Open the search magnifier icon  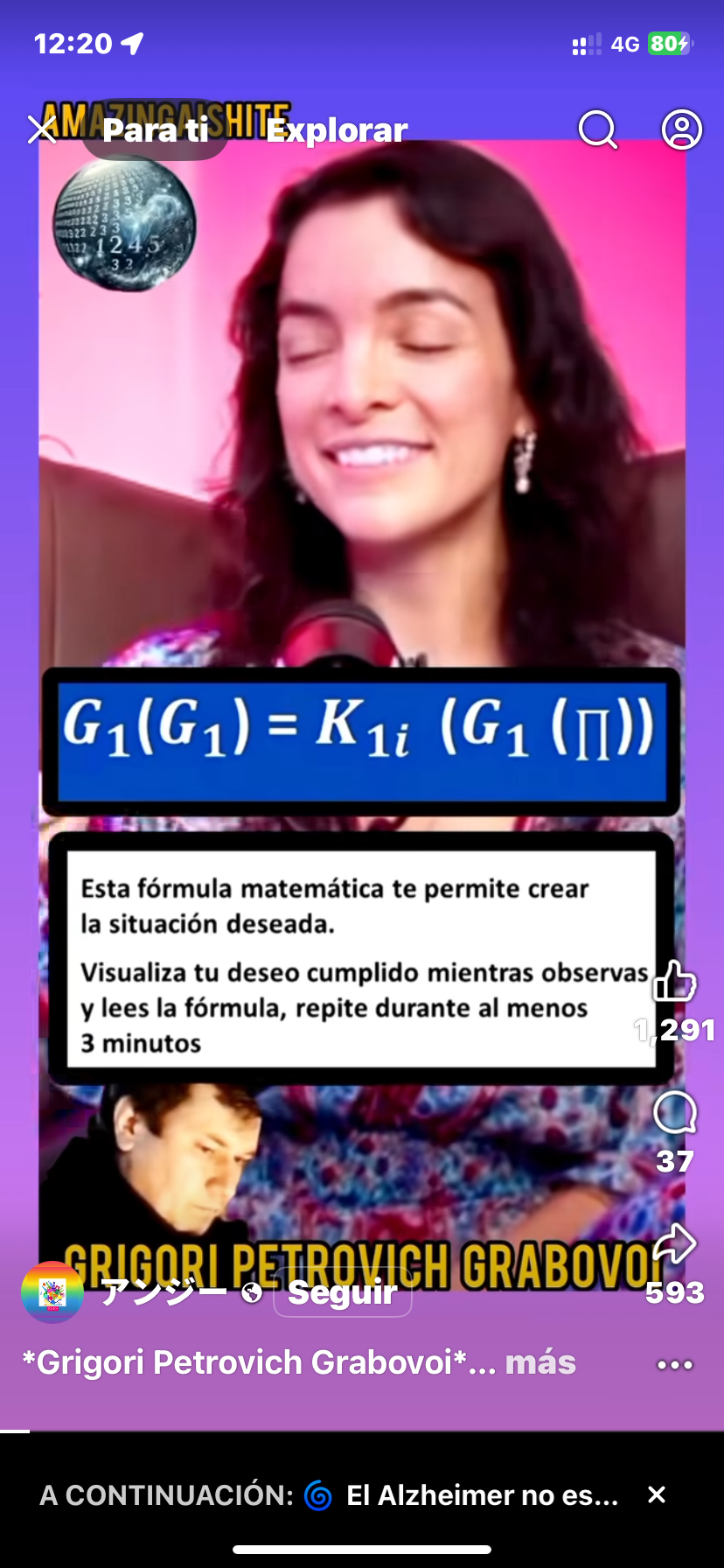coord(598,130)
